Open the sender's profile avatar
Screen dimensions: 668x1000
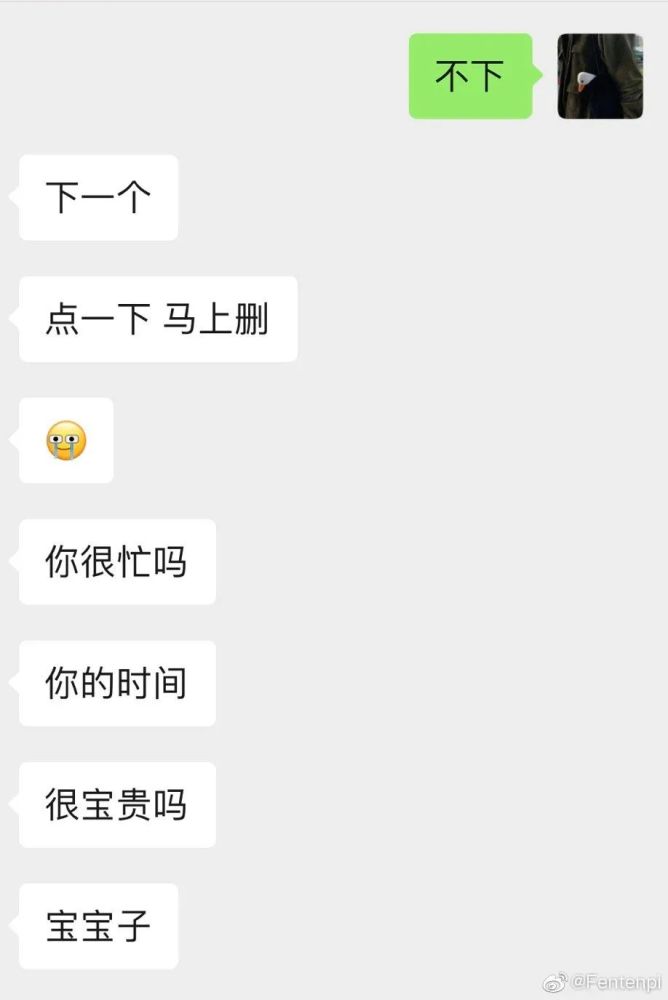[600, 76]
